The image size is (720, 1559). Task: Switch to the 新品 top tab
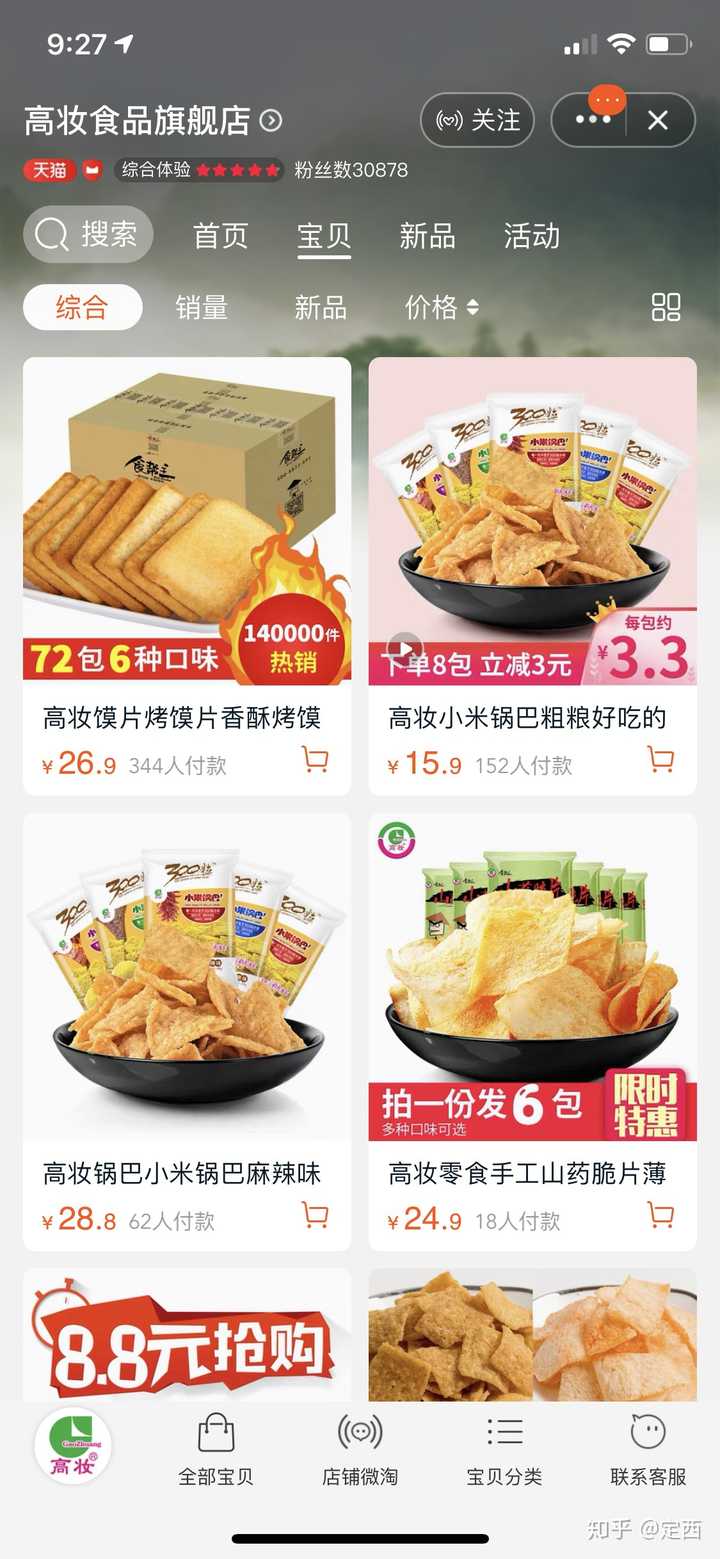[x=427, y=236]
